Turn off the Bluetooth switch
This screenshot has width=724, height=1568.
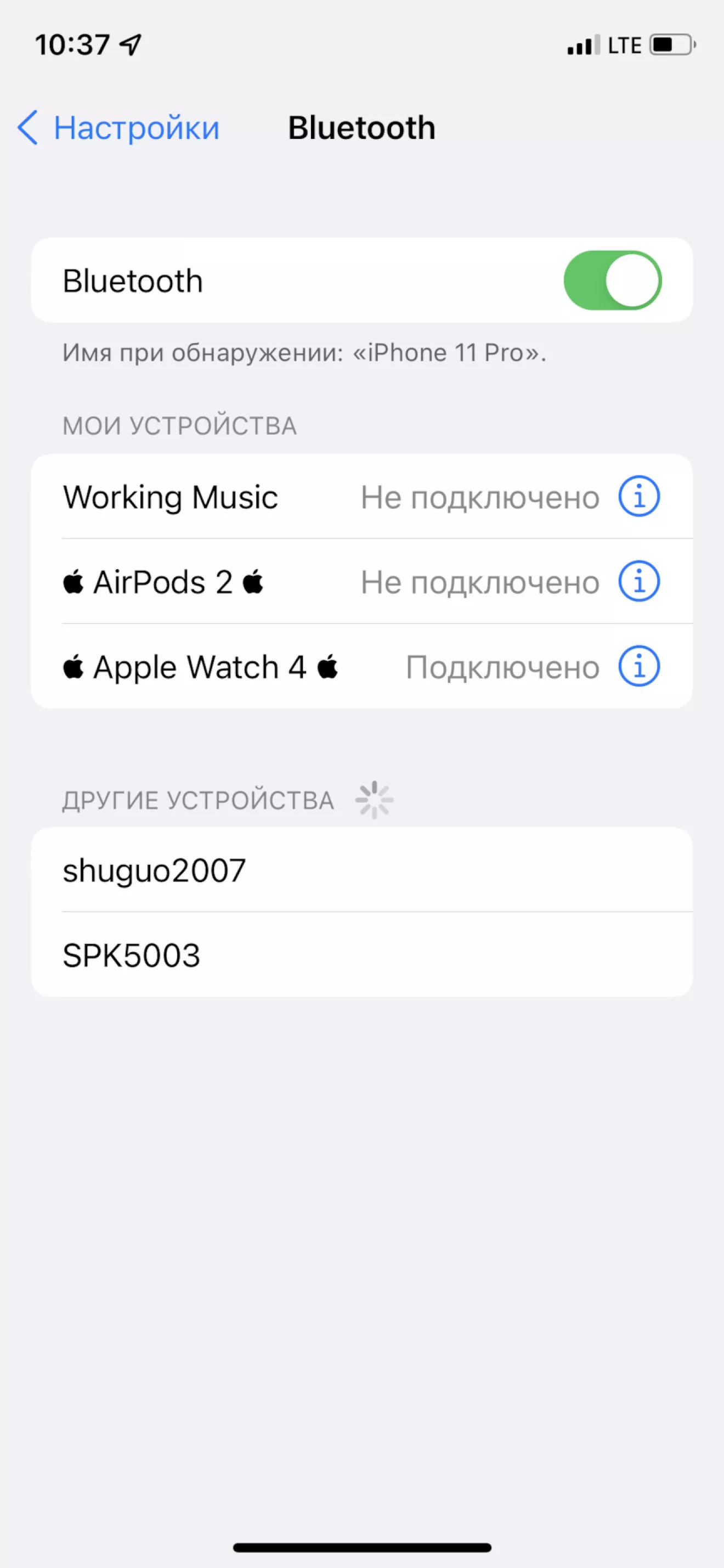[x=612, y=280]
